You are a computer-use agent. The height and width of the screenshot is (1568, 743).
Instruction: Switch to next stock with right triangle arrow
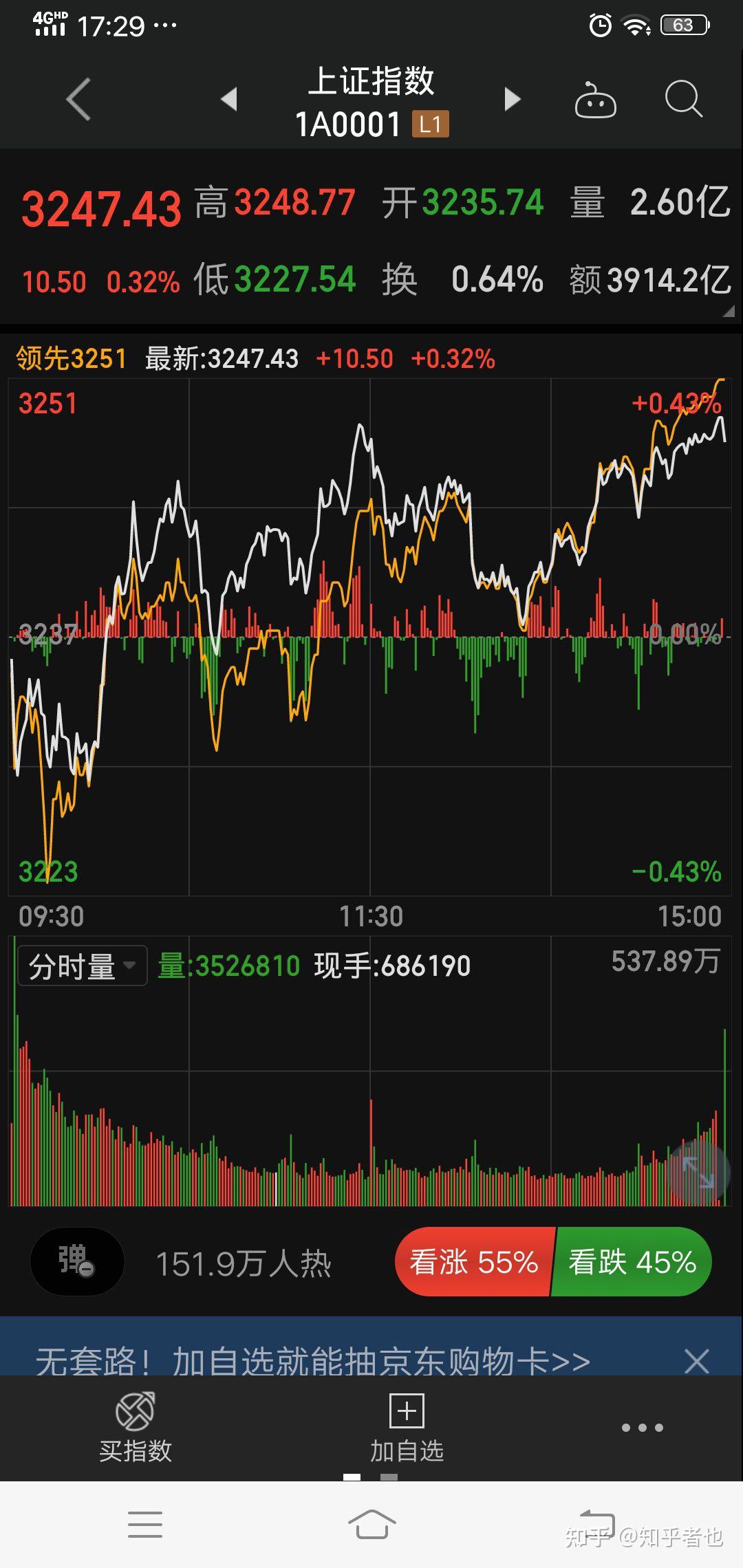511,100
